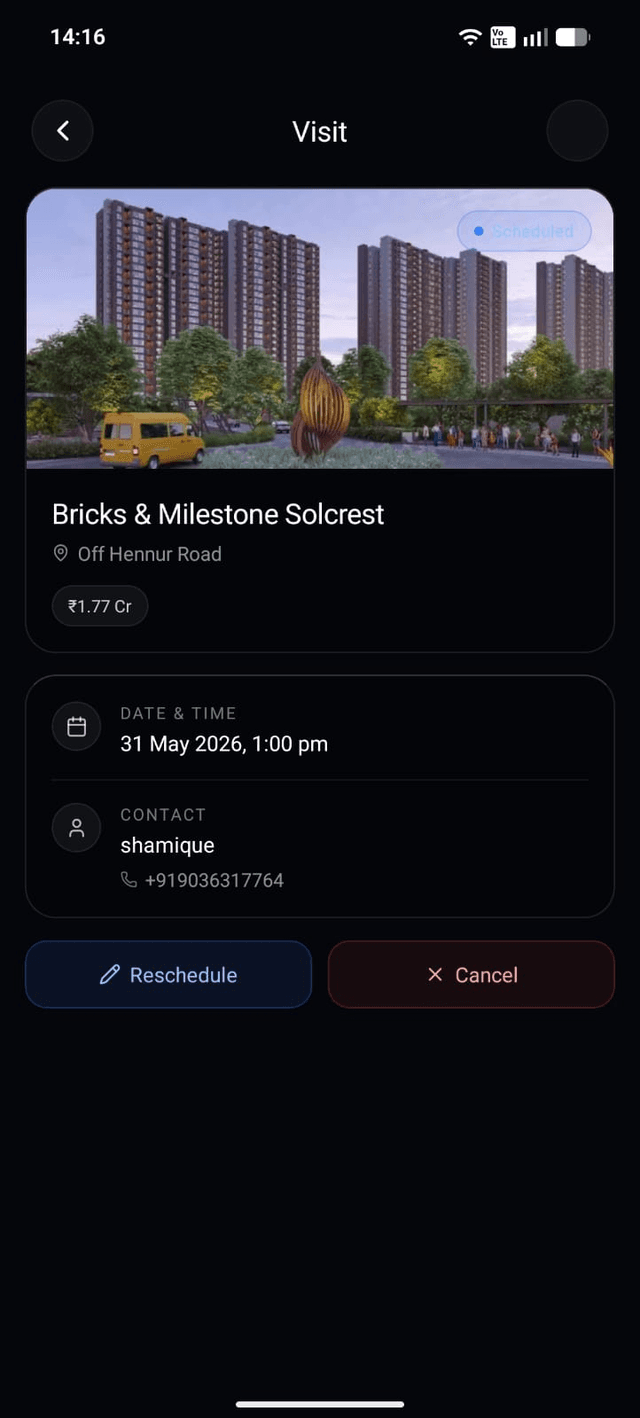Open the Bricks & Milestone Solcrest property card

pyautogui.click(x=320, y=420)
